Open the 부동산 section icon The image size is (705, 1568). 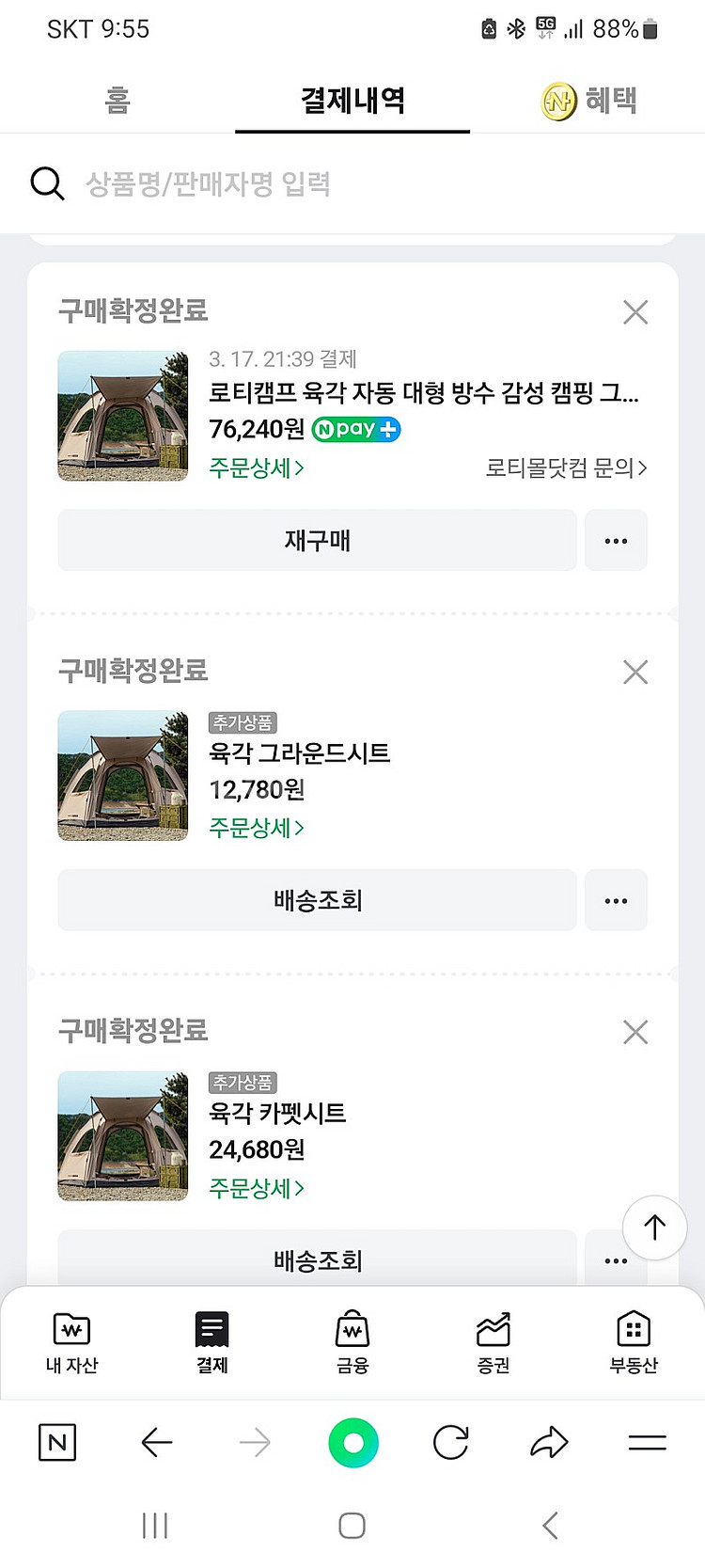633,1342
